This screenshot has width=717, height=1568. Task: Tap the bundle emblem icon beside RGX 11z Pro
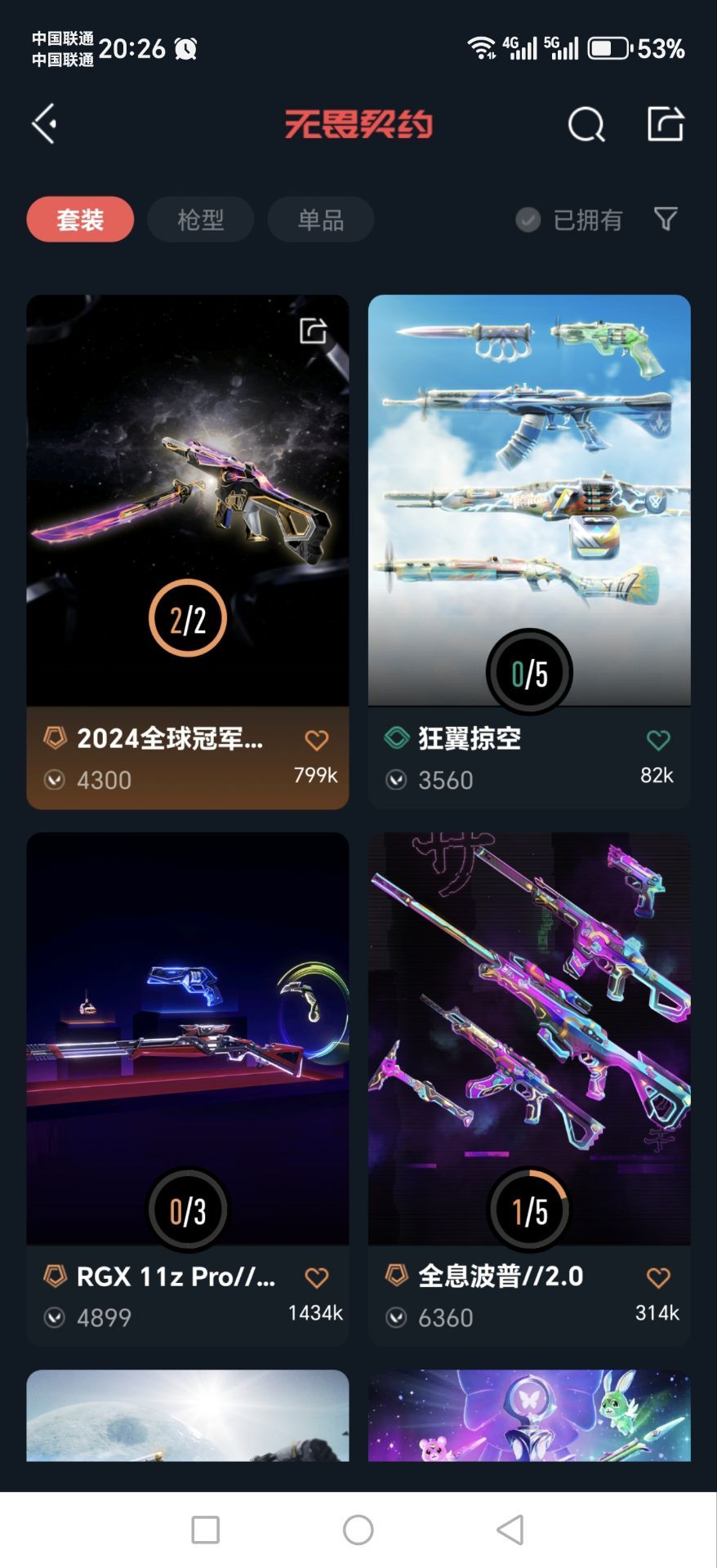pyautogui.click(x=54, y=1276)
